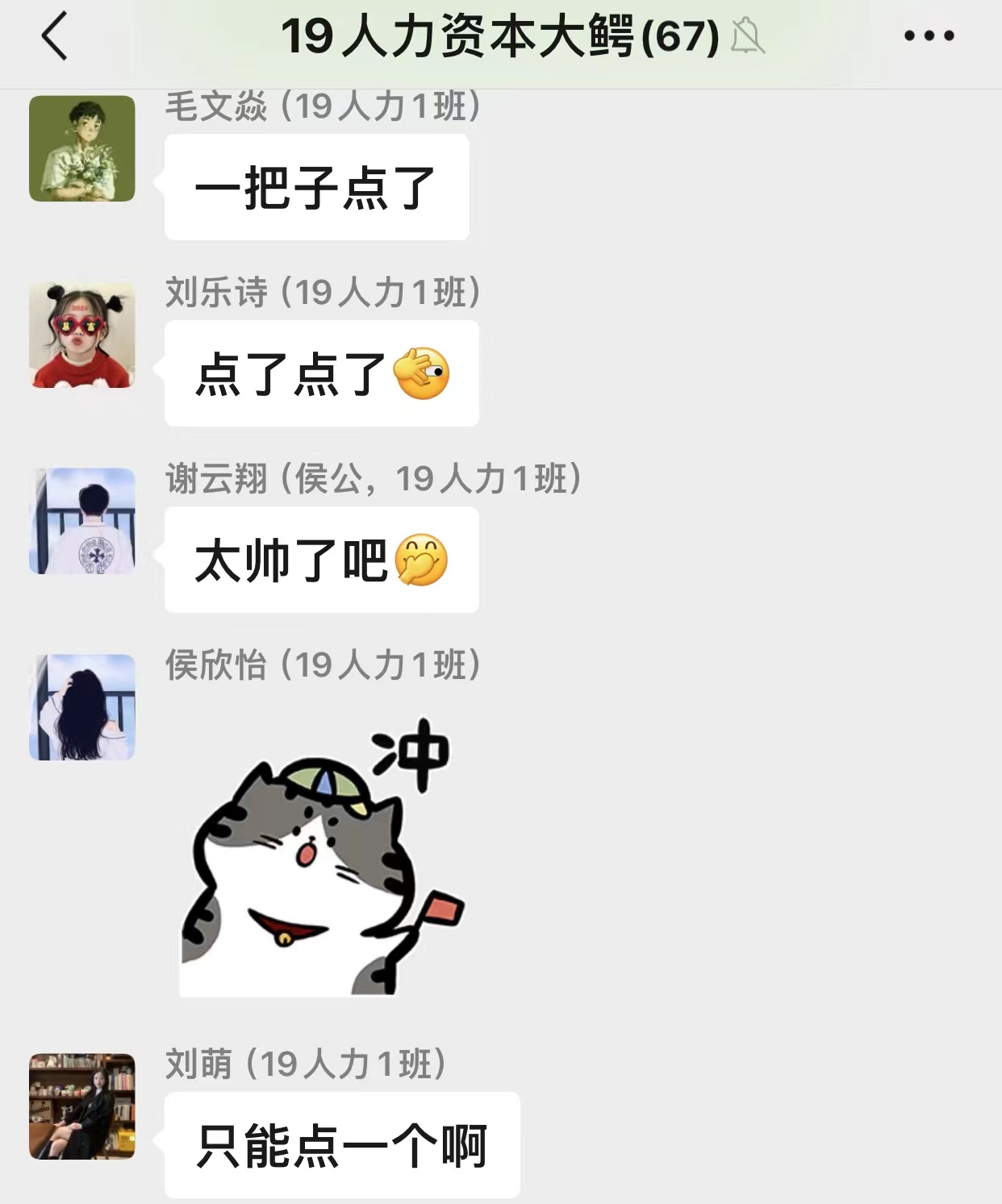
Task: Go back from the group chat
Action: [55, 37]
